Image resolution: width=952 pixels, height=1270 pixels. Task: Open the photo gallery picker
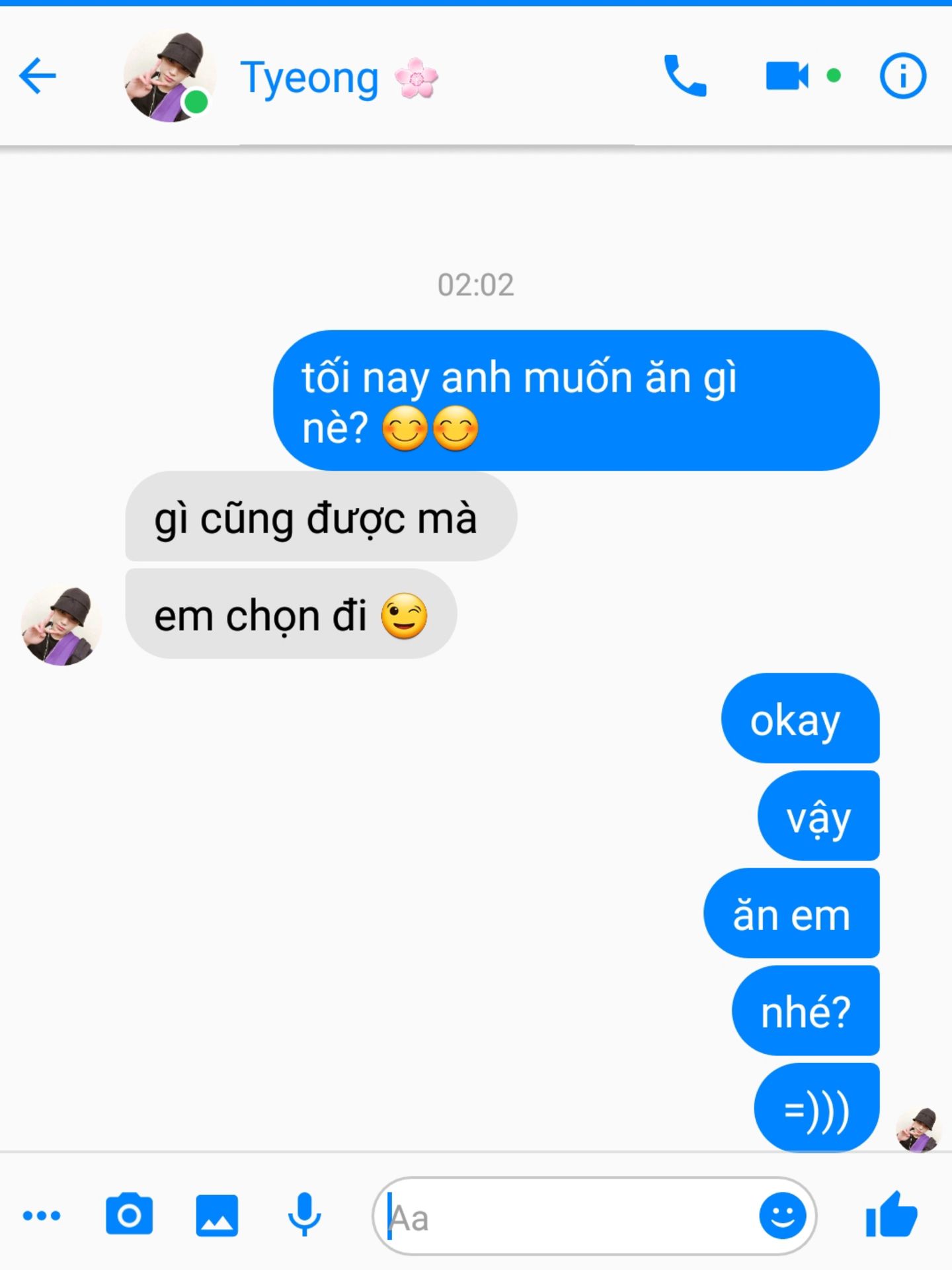[217, 1215]
